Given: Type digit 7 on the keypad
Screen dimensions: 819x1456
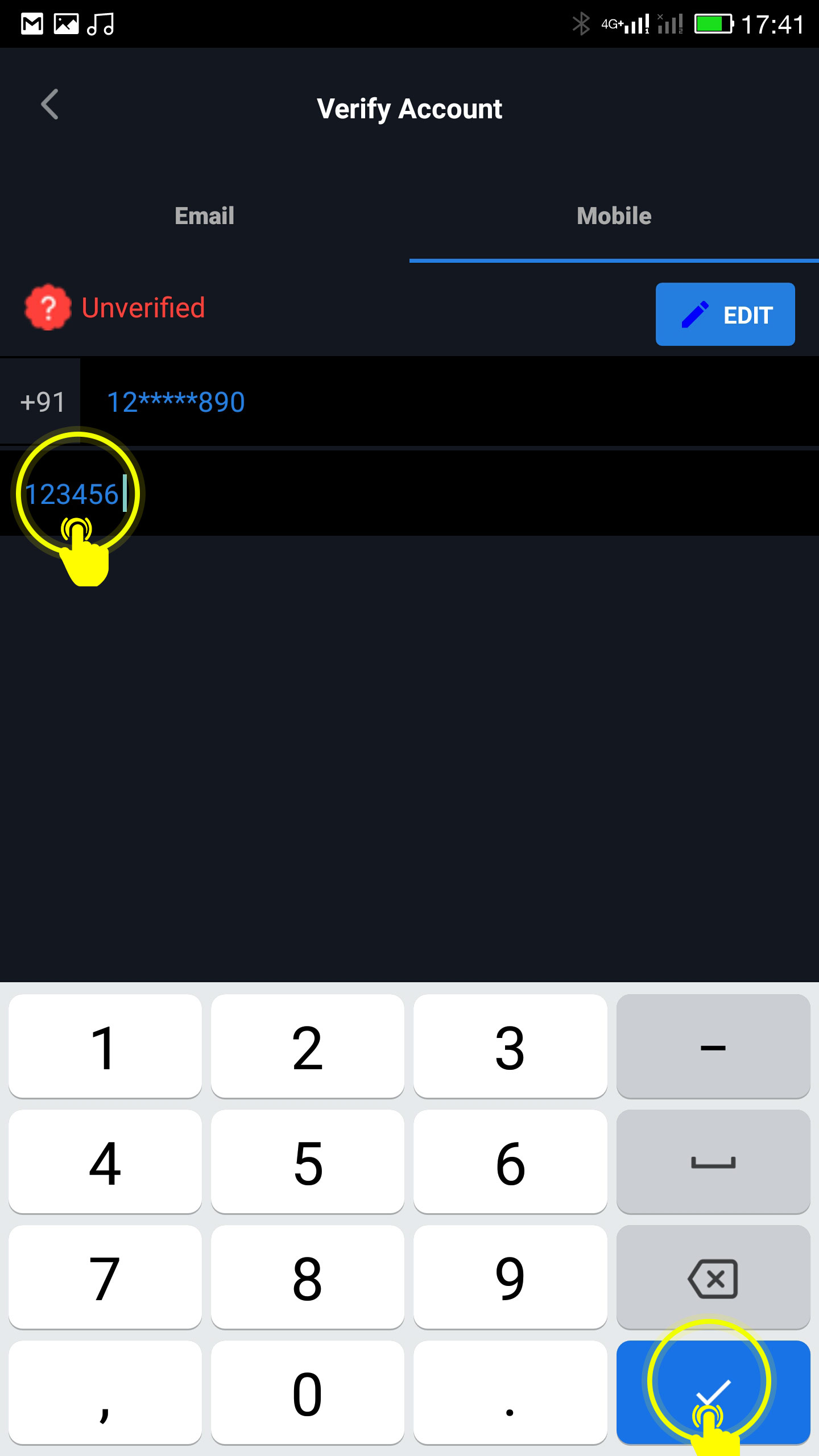Looking at the screenshot, I should point(105,1277).
